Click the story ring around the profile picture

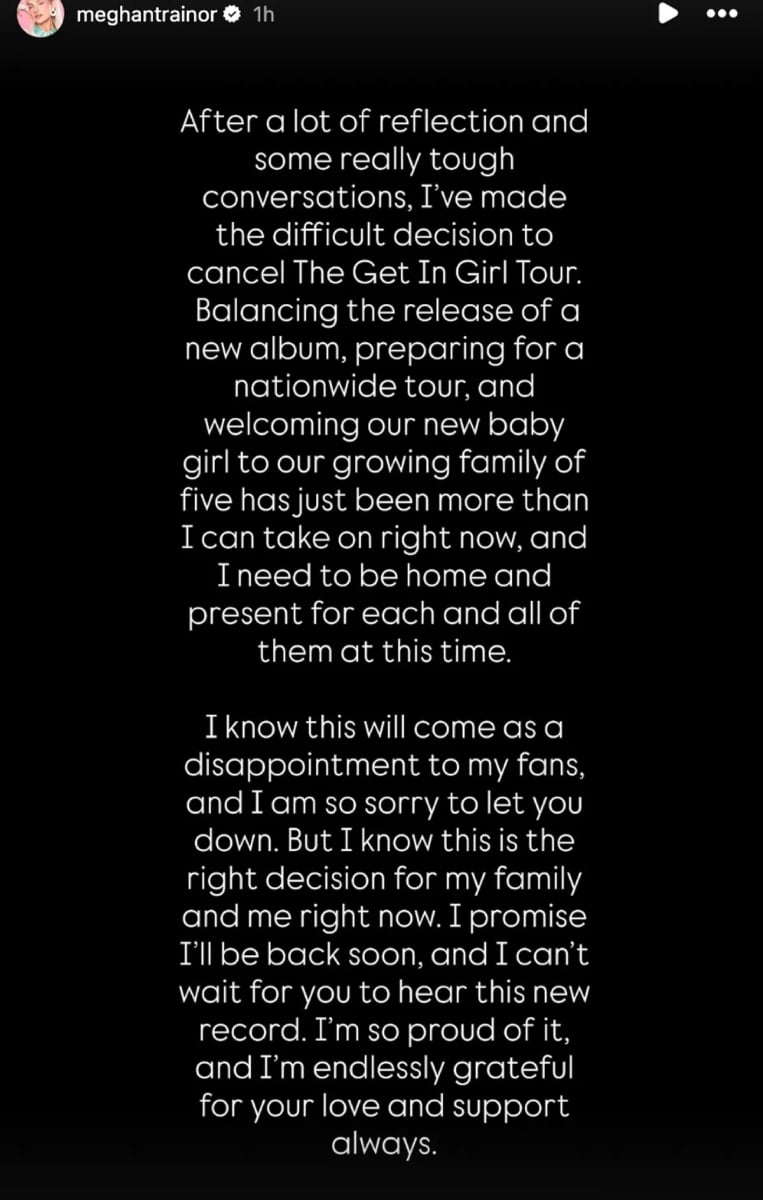38,16
